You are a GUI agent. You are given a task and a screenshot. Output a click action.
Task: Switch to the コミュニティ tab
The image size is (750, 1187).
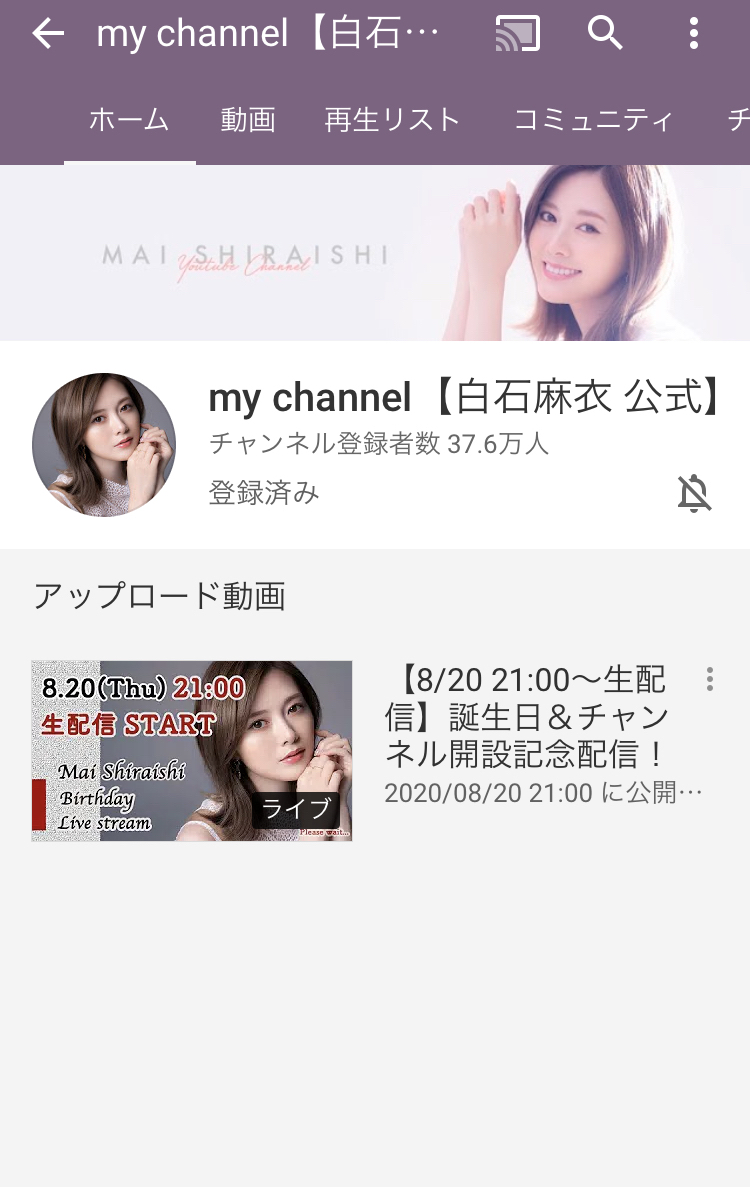pyautogui.click(x=593, y=120)
